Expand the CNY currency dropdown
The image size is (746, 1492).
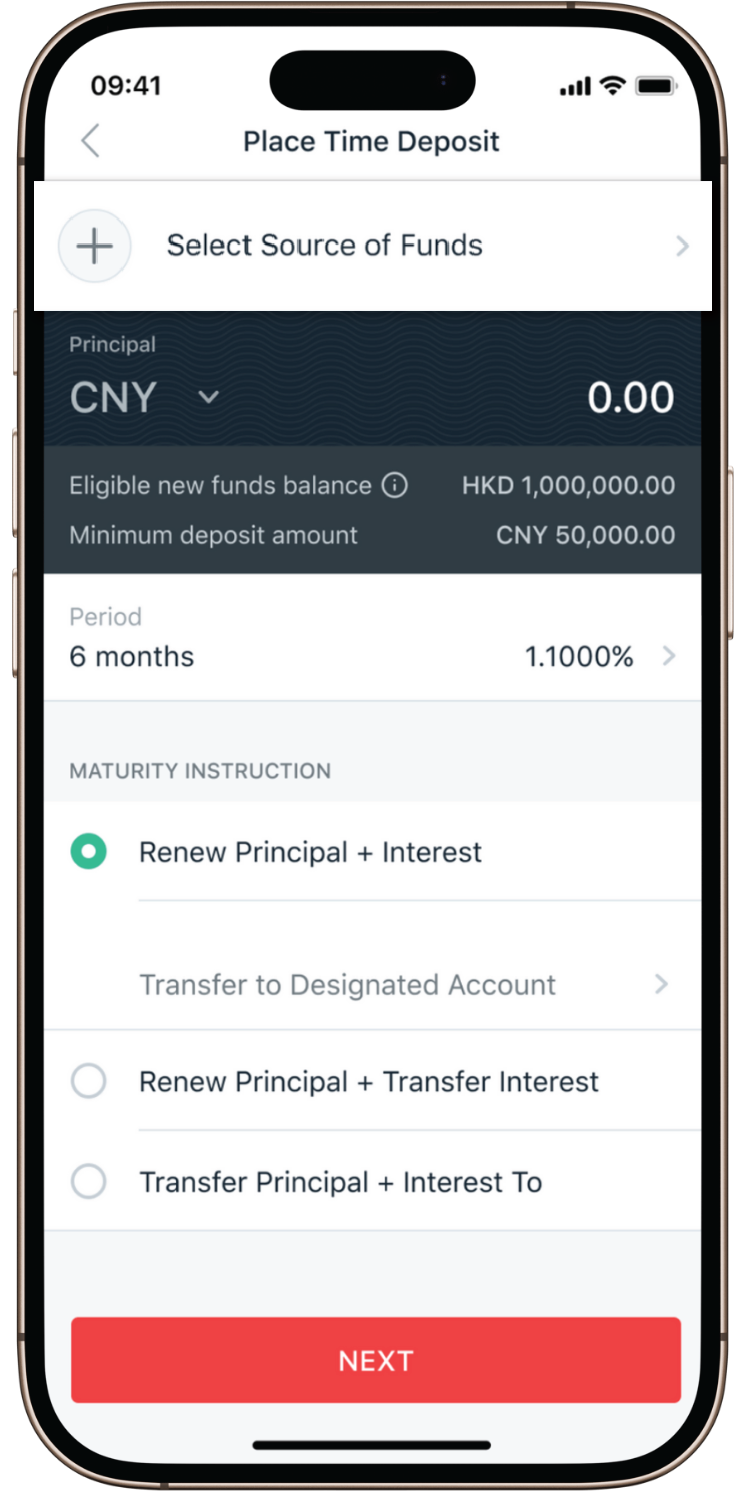208,397
